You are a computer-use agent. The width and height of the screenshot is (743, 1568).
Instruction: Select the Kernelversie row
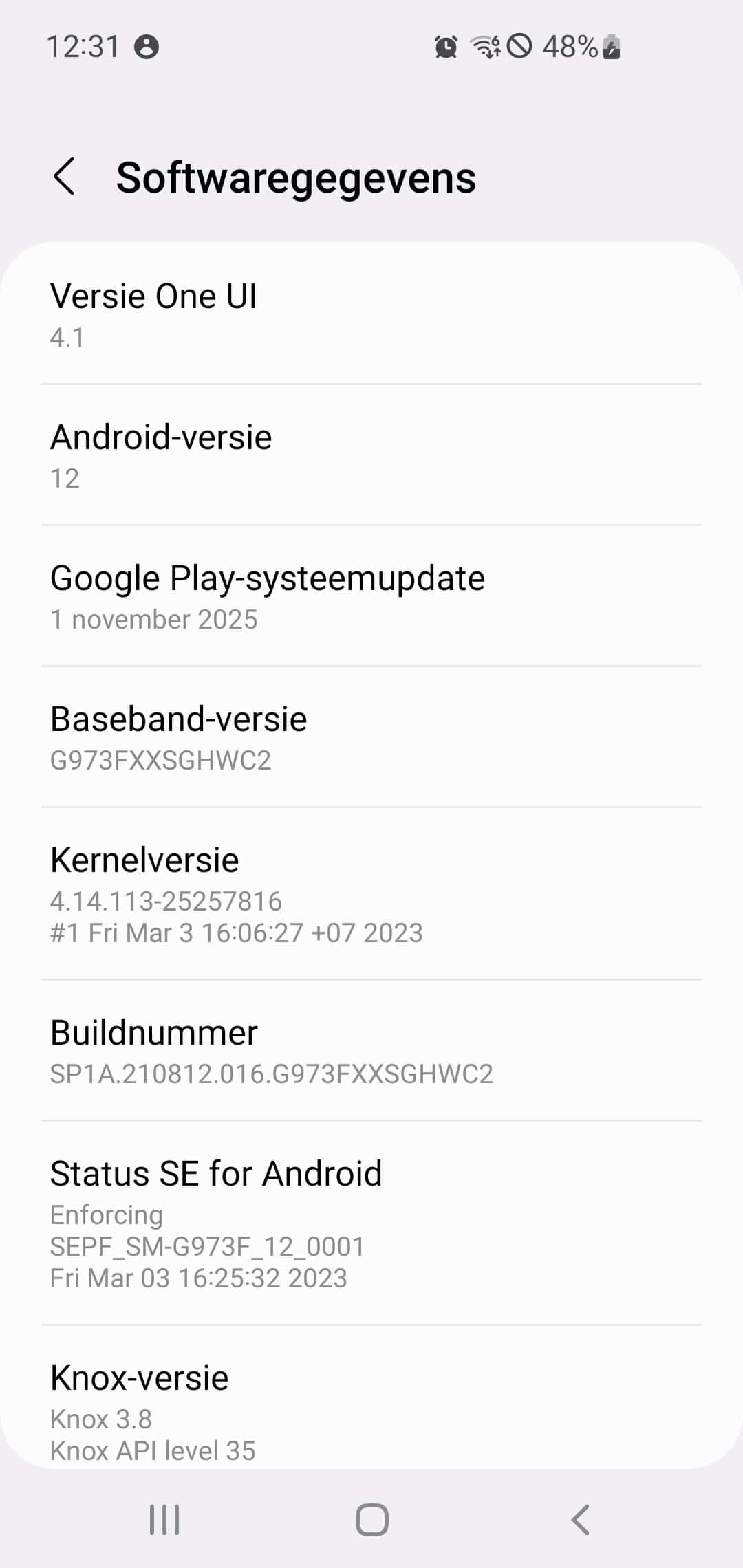[x=371, y=894]
